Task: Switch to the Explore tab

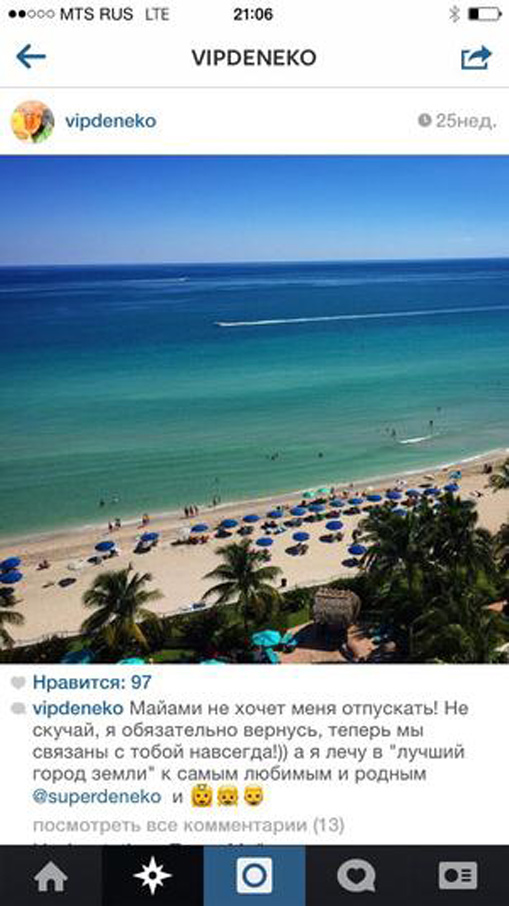Action: tap(153, 876)
